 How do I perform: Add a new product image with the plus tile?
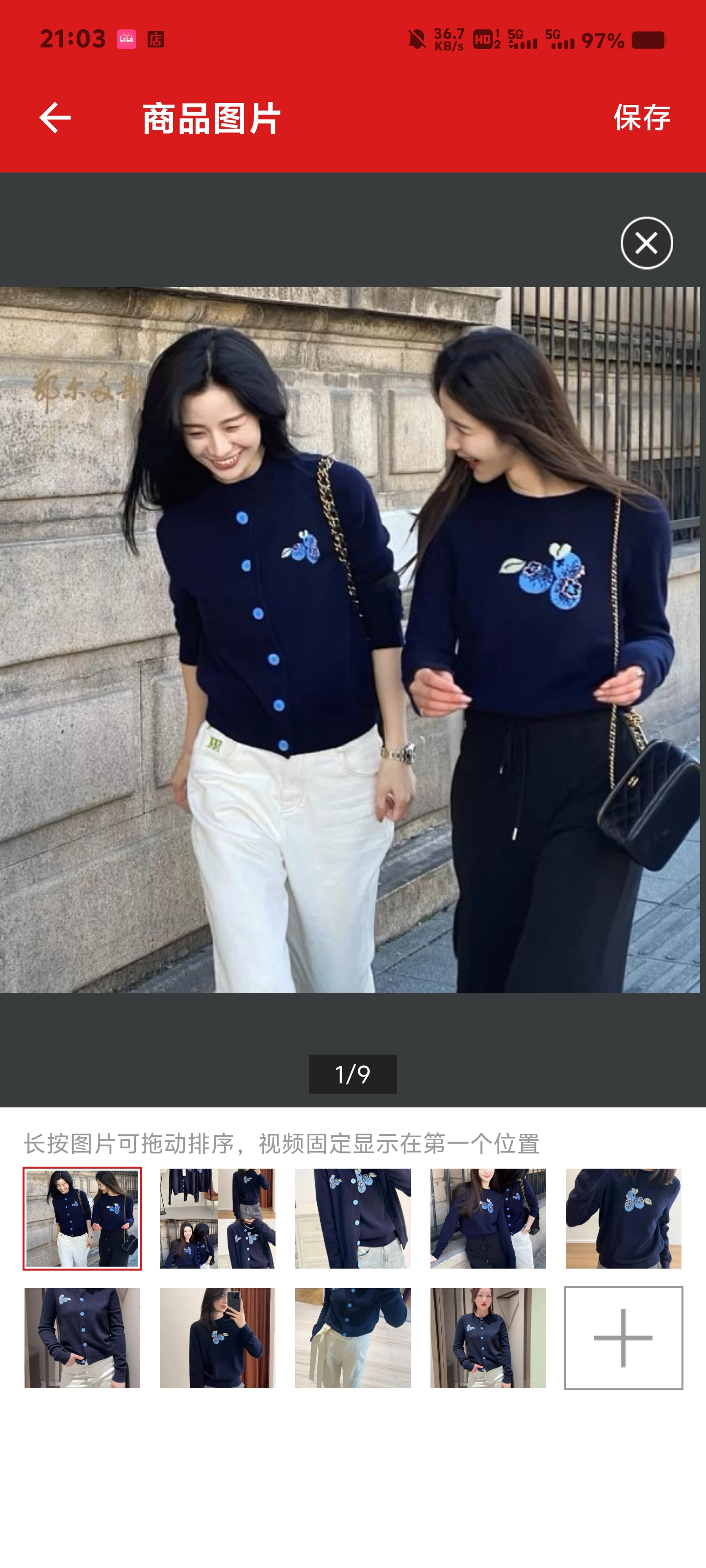click(623, 1338)
